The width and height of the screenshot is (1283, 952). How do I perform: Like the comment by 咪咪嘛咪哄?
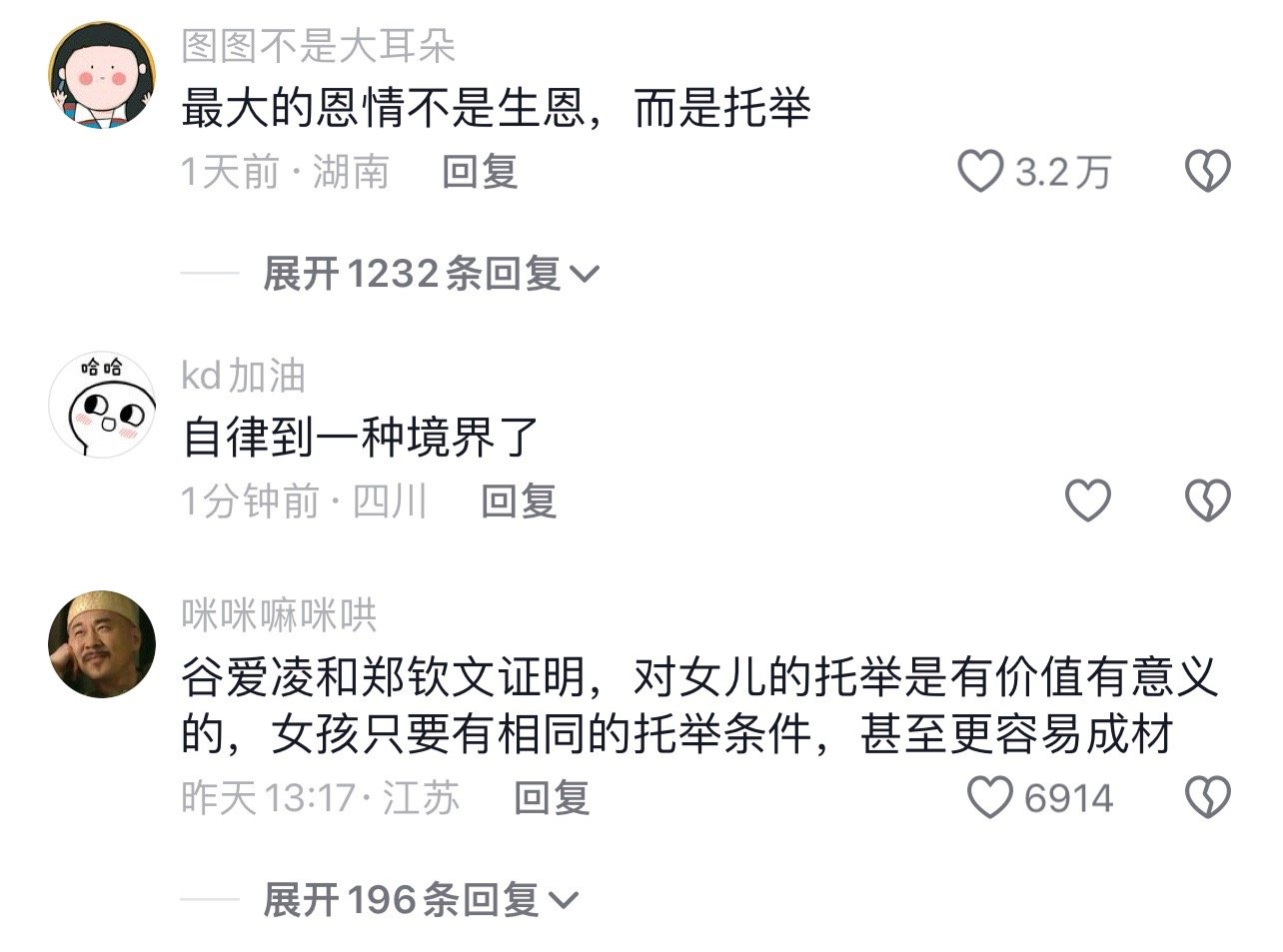(x=990, y=797)
